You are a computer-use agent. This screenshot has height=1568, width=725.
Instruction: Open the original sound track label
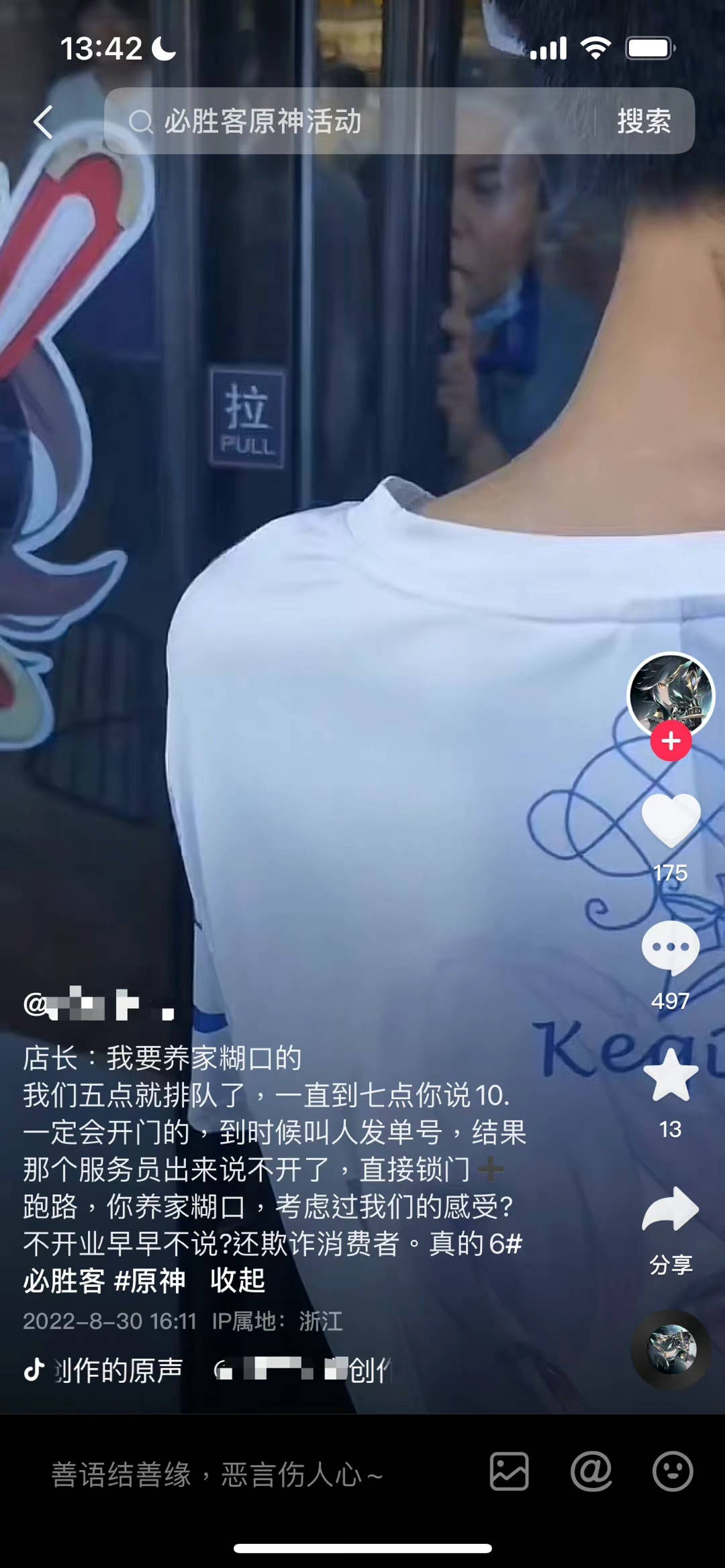tap(117, 1369)
